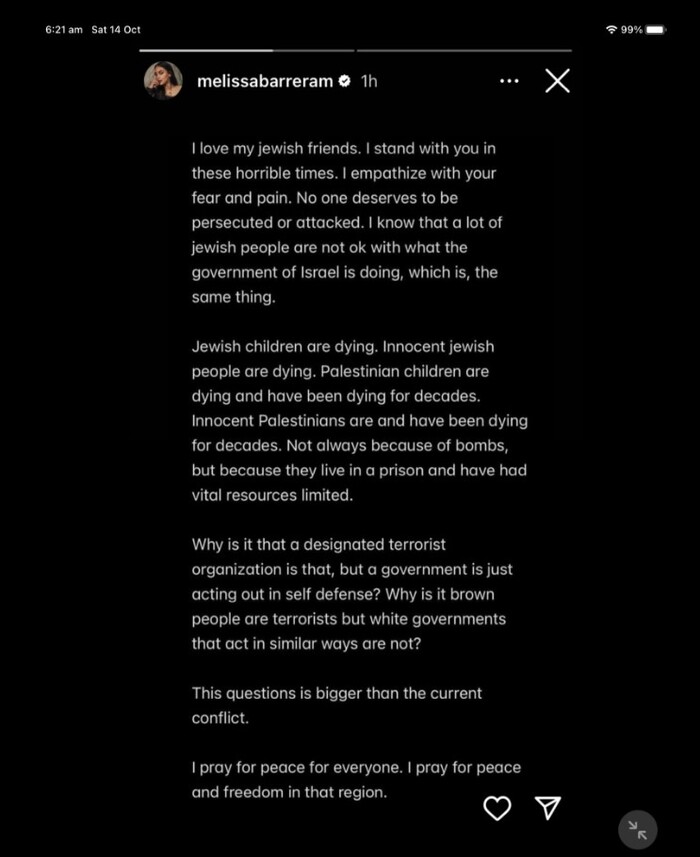Viewport: 700px width, 857px height.
Task: Share this story via paper plane icon
Action: [x=547, y=808]
